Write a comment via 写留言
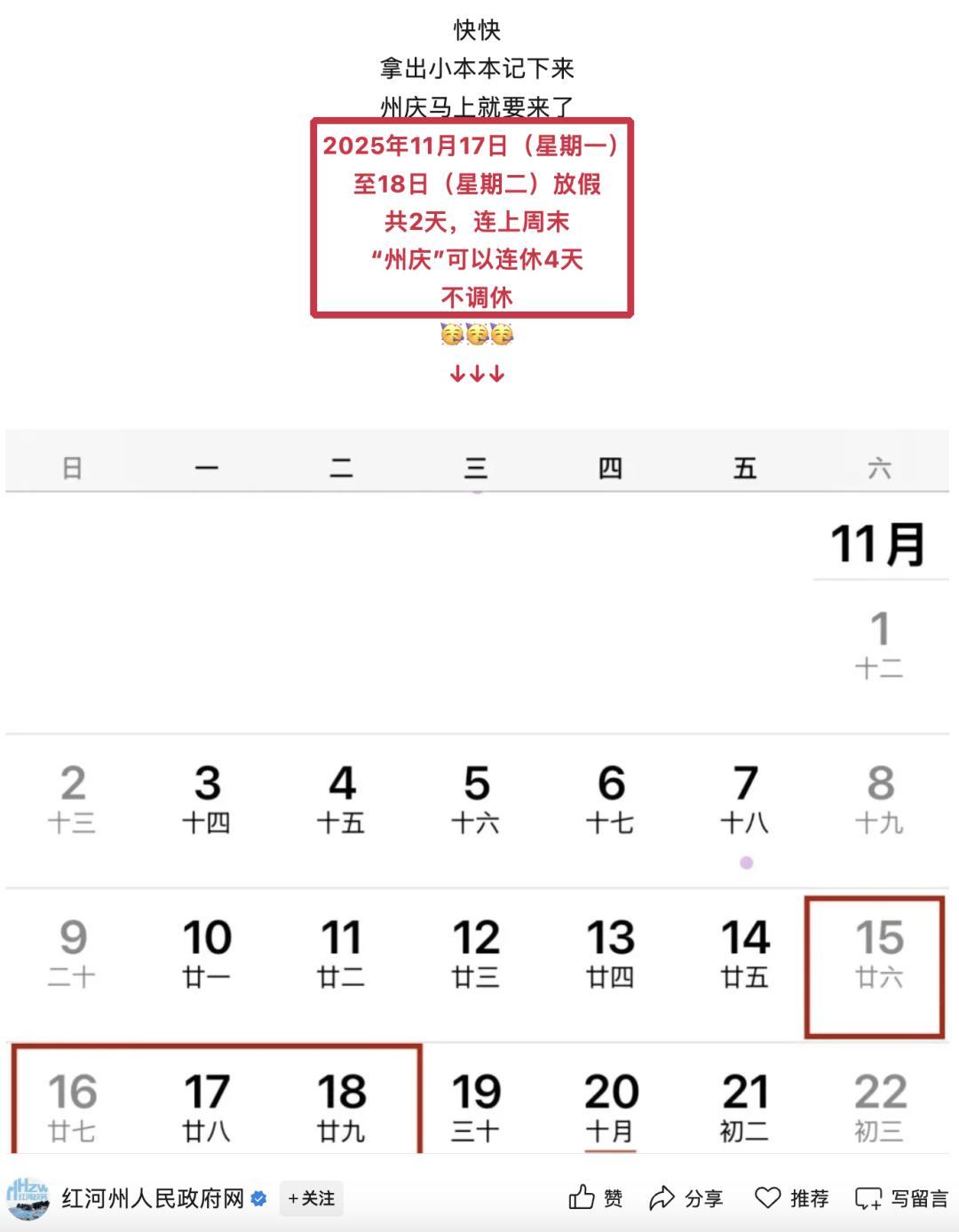This screenshot has width=959, height=1232. click(901, 1199)
